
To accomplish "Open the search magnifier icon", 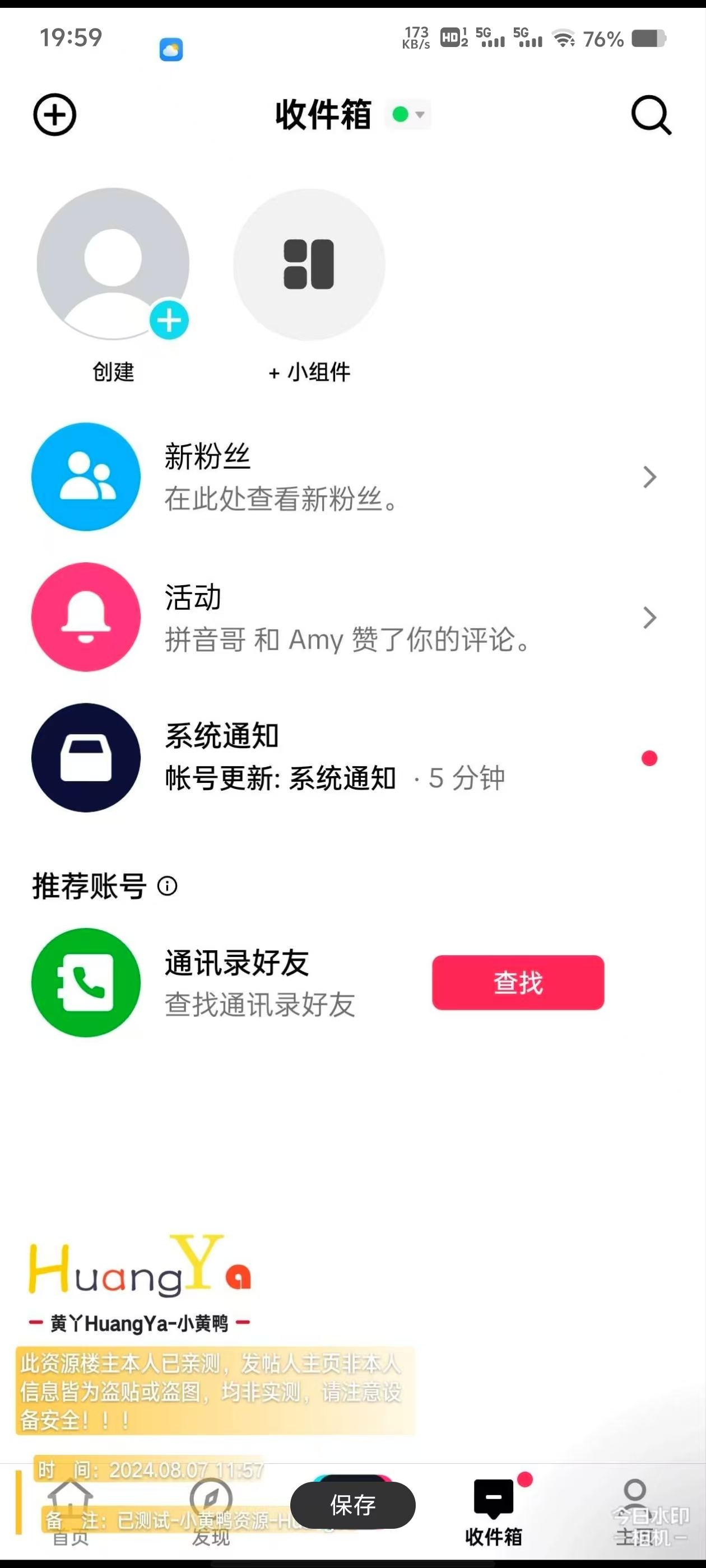I will click(651, 114).
